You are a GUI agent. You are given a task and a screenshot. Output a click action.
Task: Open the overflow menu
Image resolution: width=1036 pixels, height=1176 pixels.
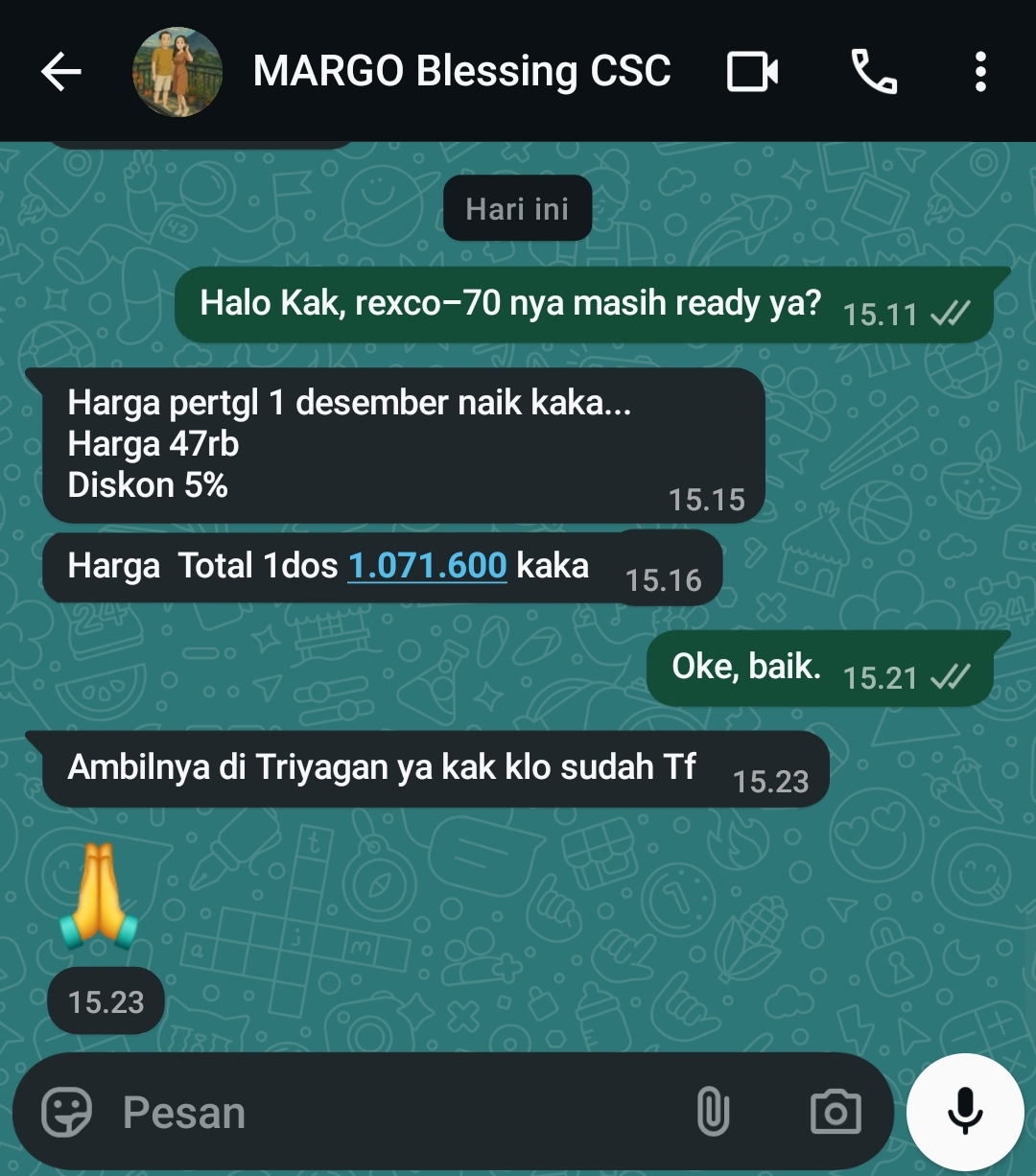pyautogui.click(x=979, y=72)
